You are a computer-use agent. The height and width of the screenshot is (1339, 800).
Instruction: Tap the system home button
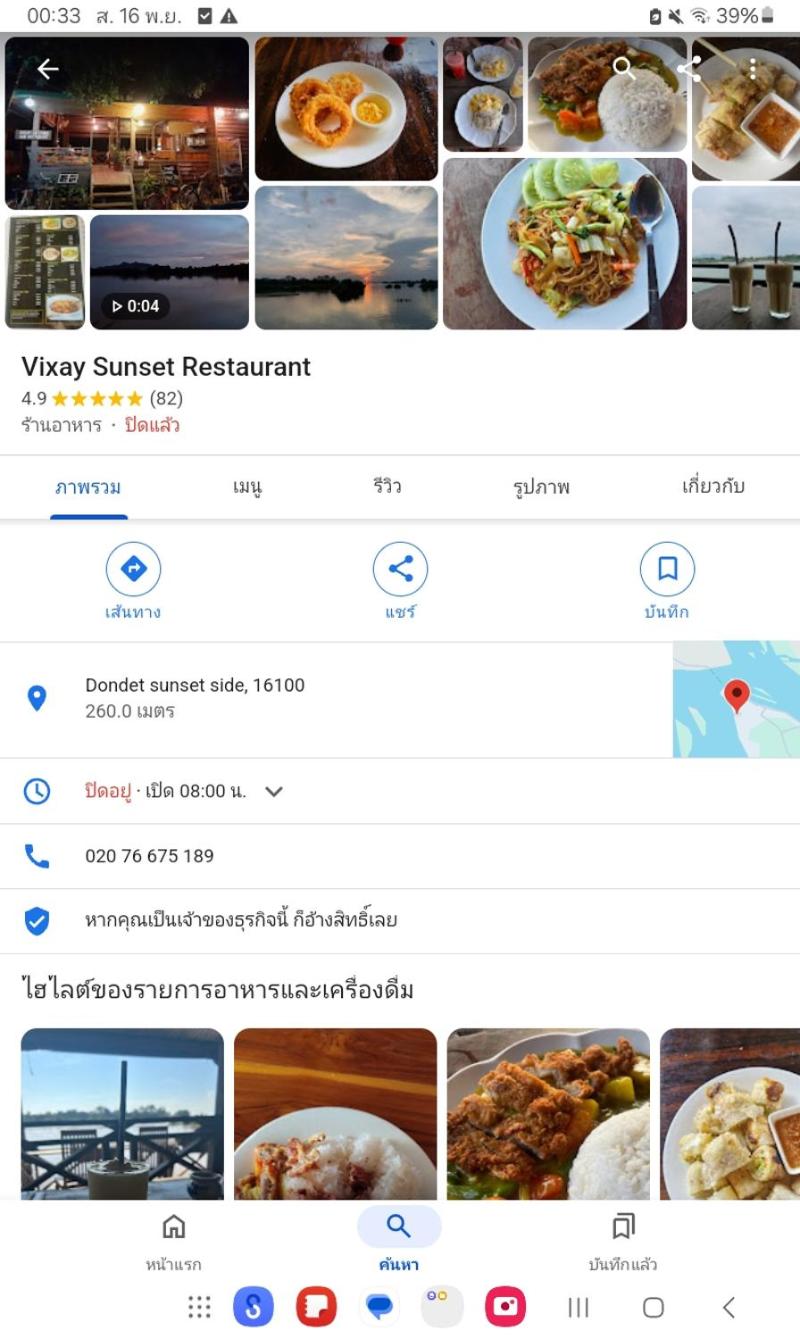pos(653,1307)
